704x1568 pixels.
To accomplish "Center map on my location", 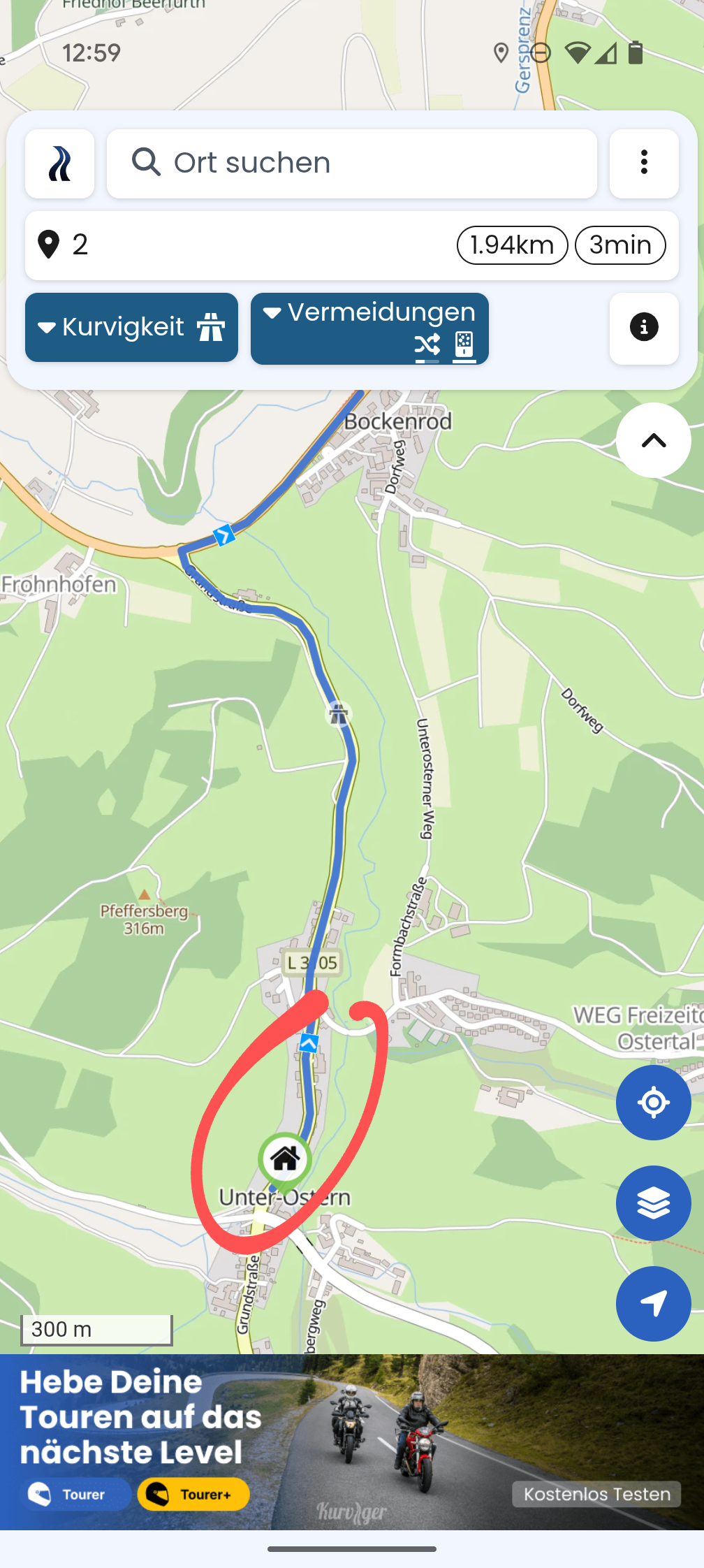I will pyautogui.click(x=654, y=1103).
